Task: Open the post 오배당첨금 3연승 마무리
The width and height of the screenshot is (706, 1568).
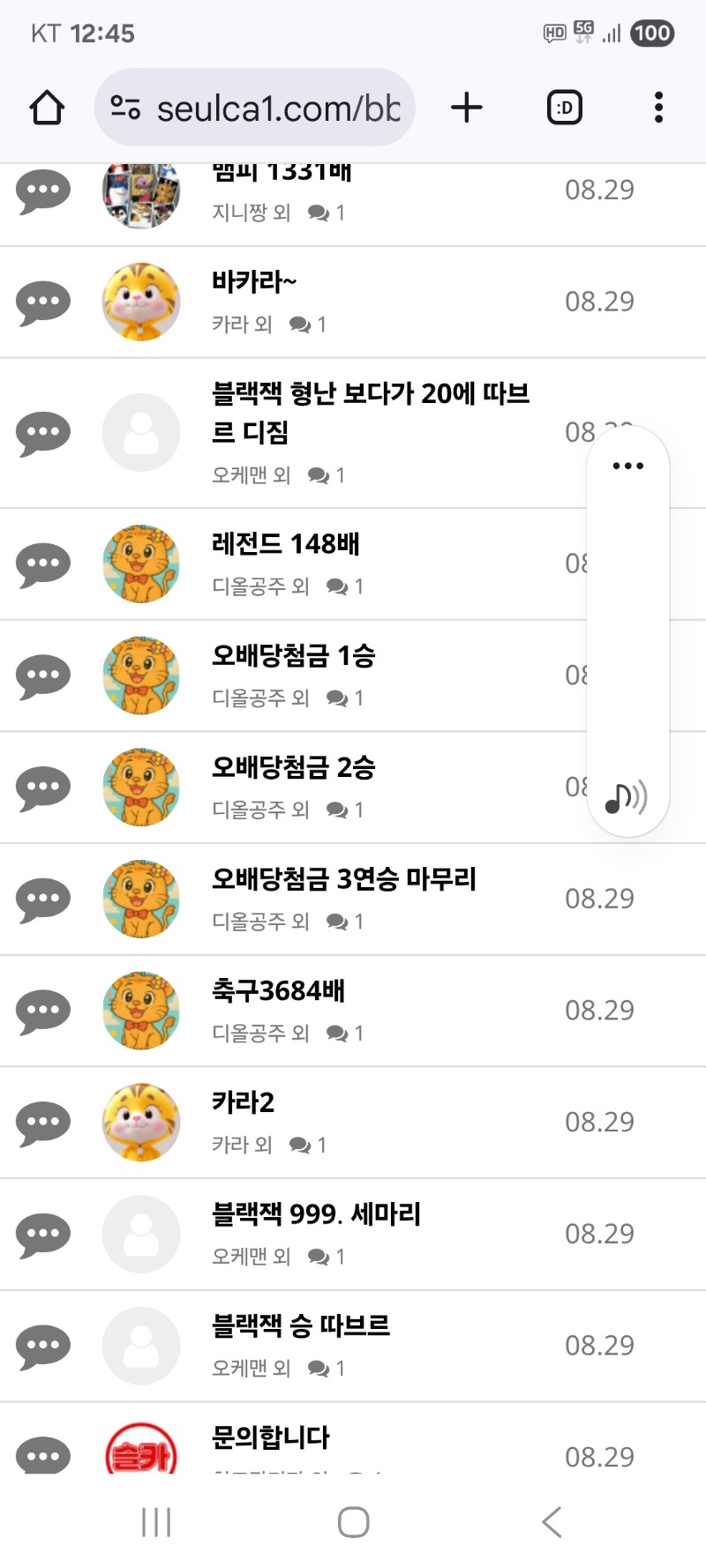Action: tap(344, 879)
